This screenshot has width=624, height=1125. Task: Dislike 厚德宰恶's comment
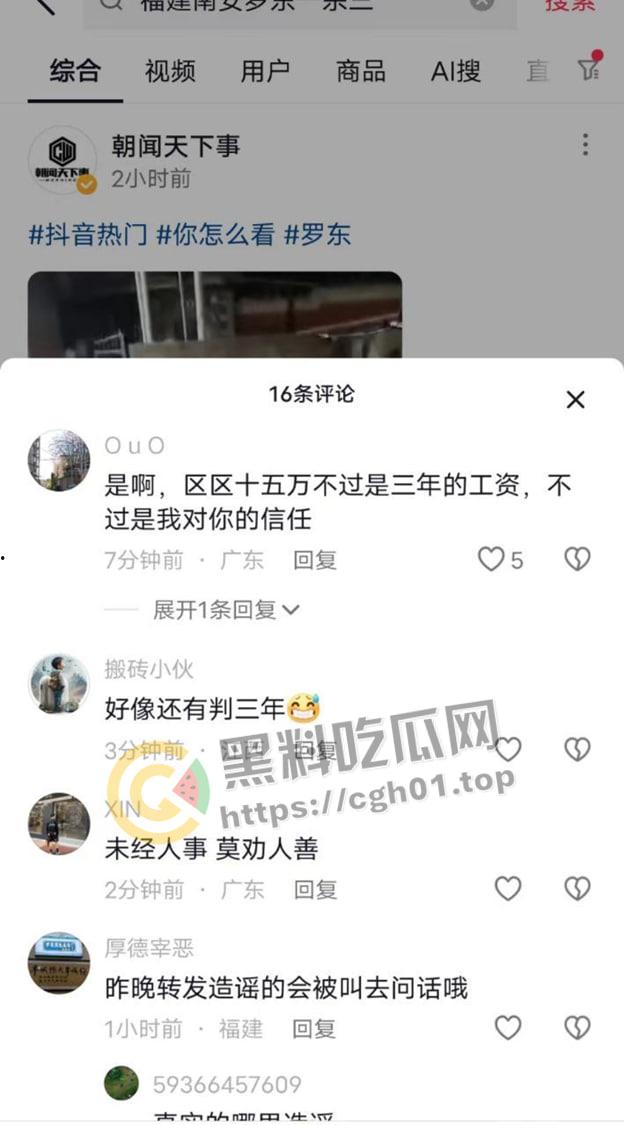pos(577,1027)
